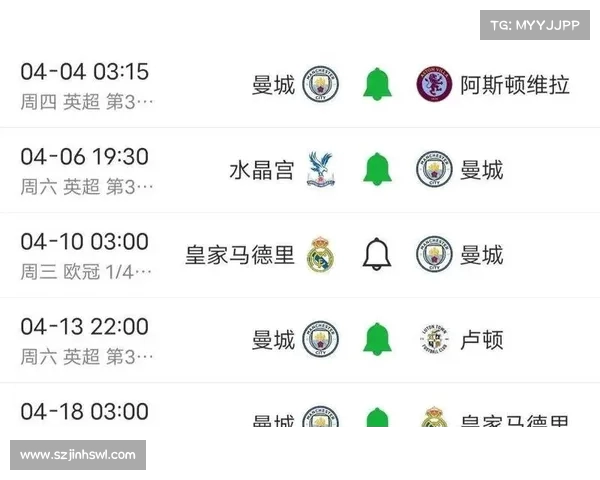Turn off the alert bell for Man City vs Luton

click(377, 340)
